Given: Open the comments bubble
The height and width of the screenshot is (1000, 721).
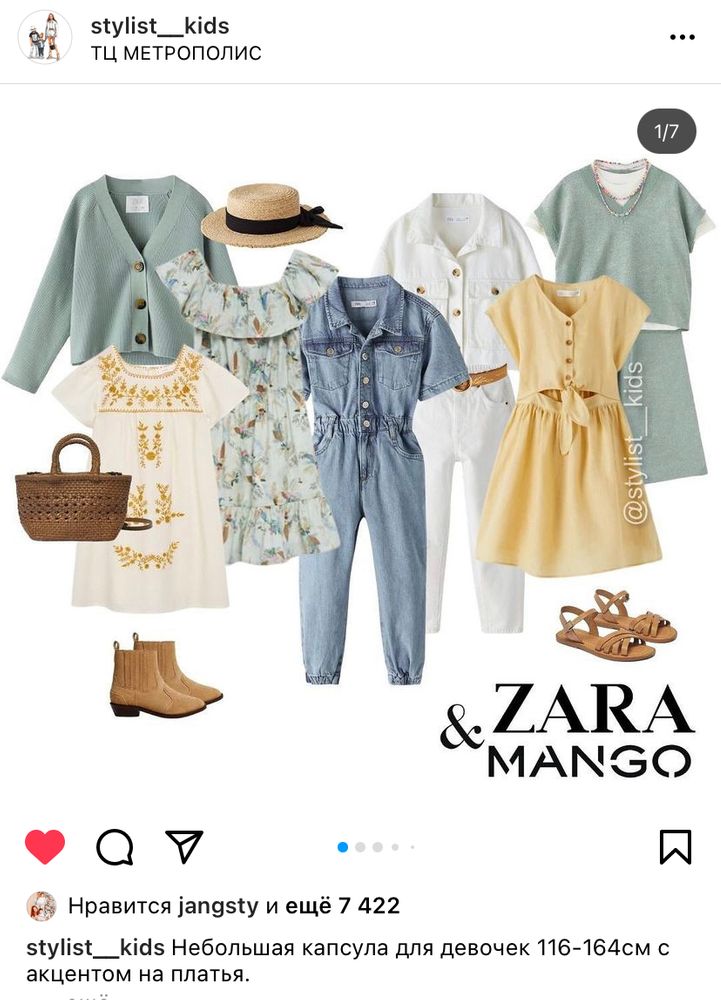Looking at the screenshot, I should pyautogui.click(x=114, y=847).
